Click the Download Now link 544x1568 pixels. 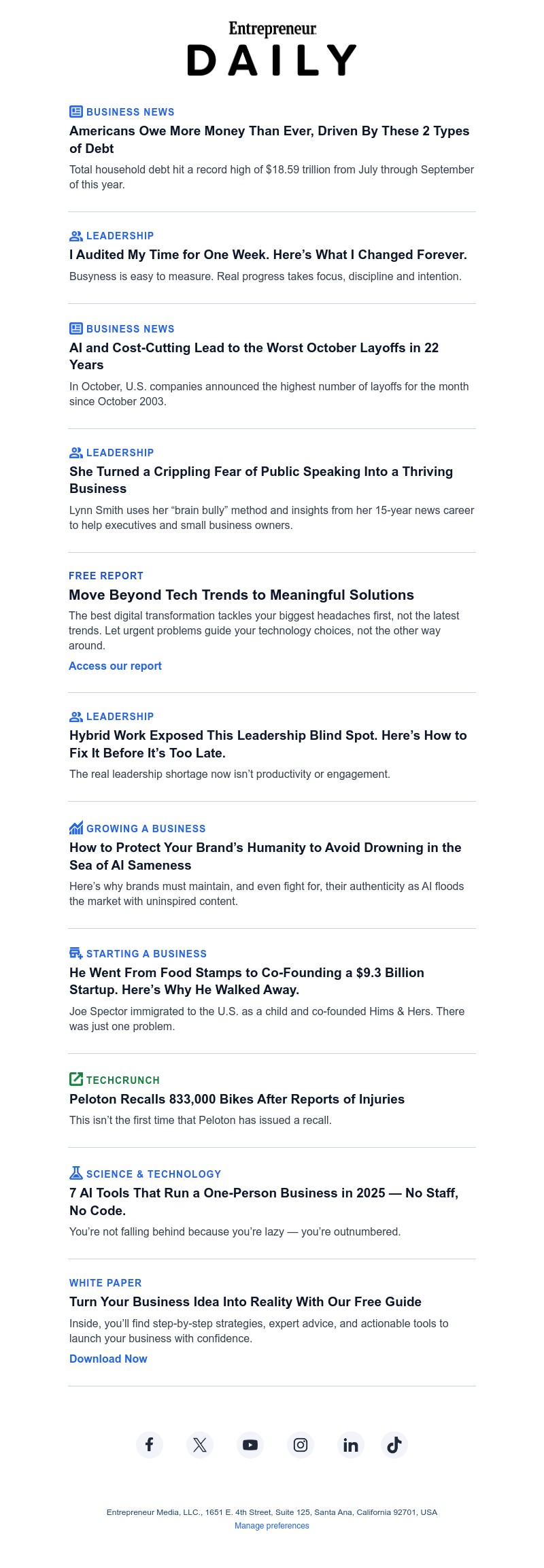(x=107, y=1359)
